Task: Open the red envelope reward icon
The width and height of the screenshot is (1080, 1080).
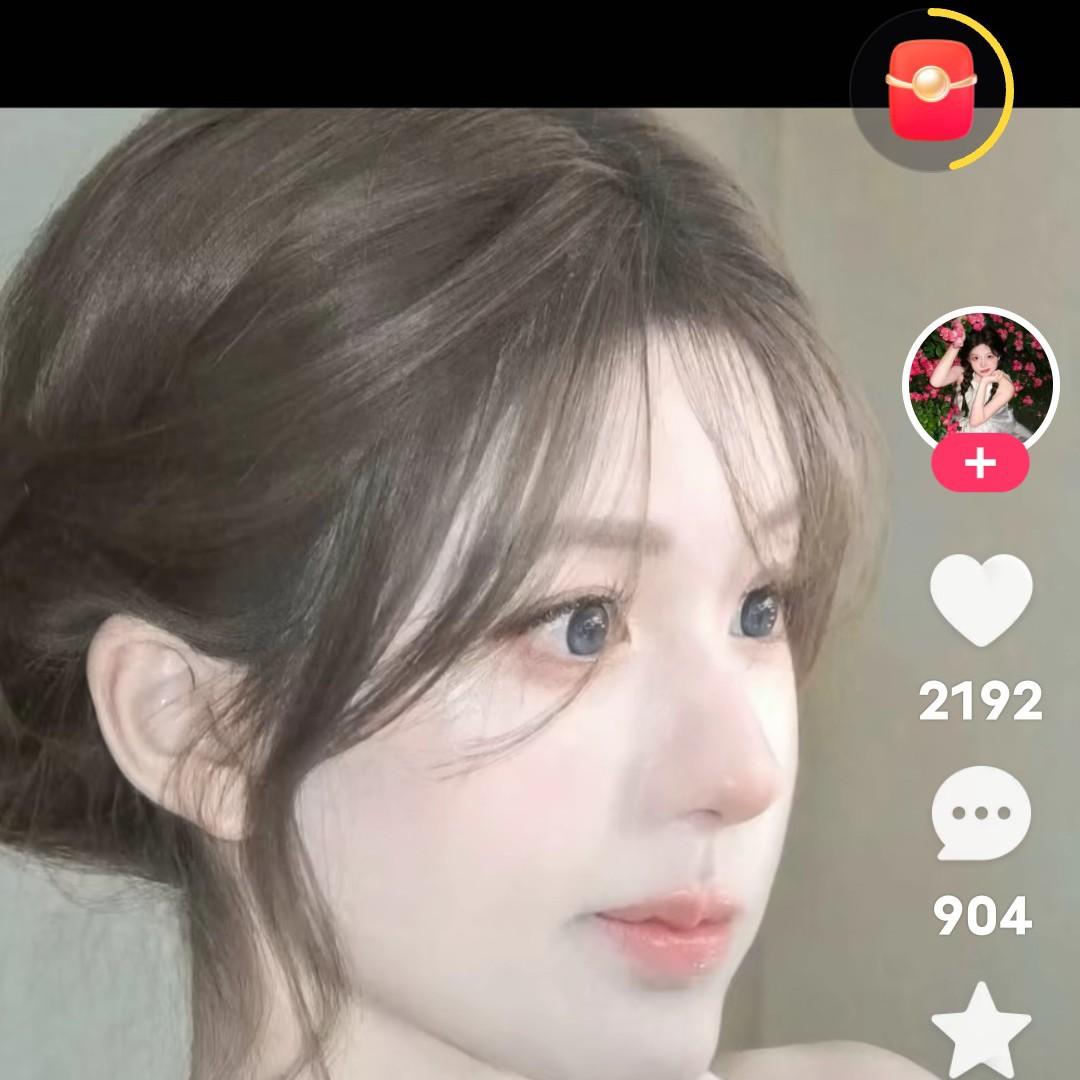Action: click(x=931, y=90)
